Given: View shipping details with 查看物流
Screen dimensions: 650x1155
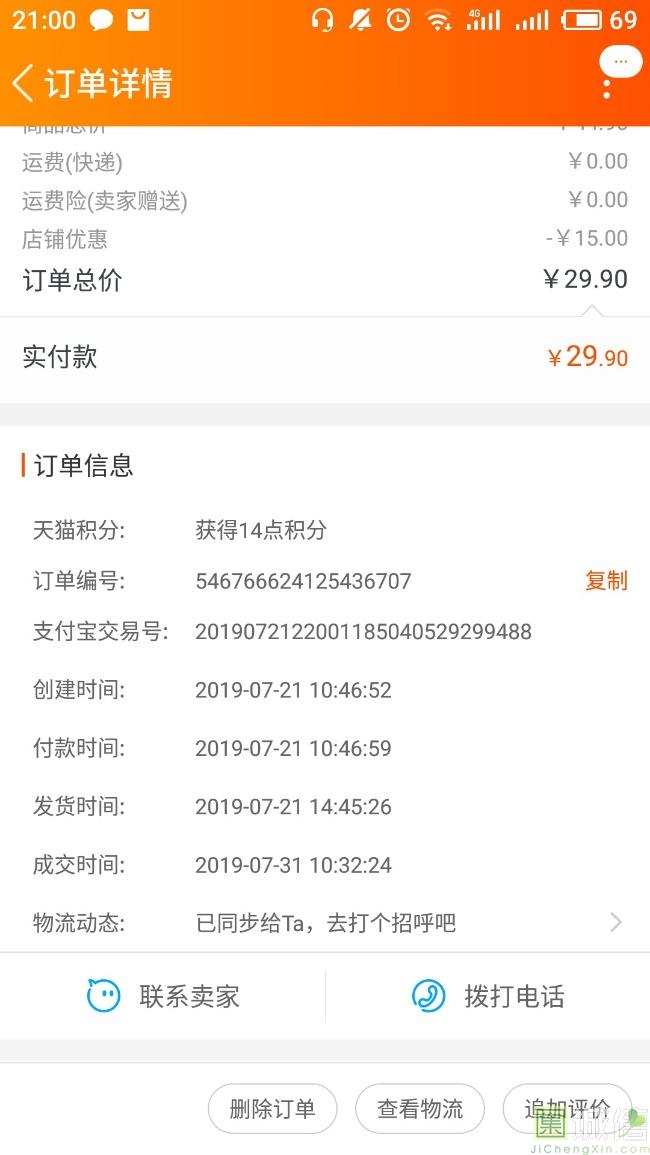Looking at the screenshot, I should (420, 1109).
